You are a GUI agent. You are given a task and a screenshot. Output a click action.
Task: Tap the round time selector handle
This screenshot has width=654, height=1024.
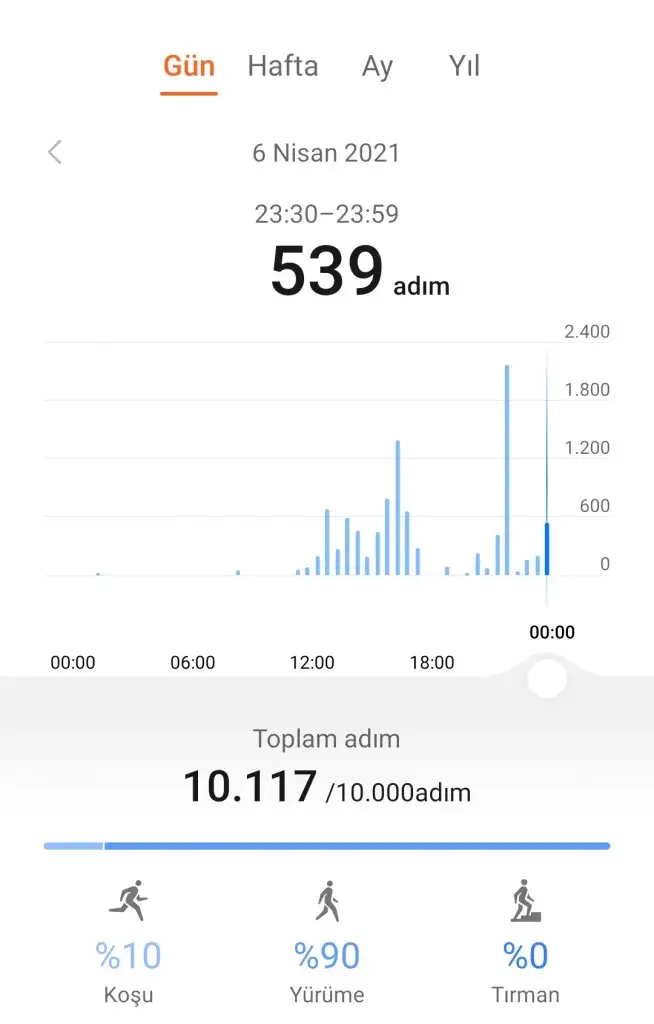coord(546,678)
